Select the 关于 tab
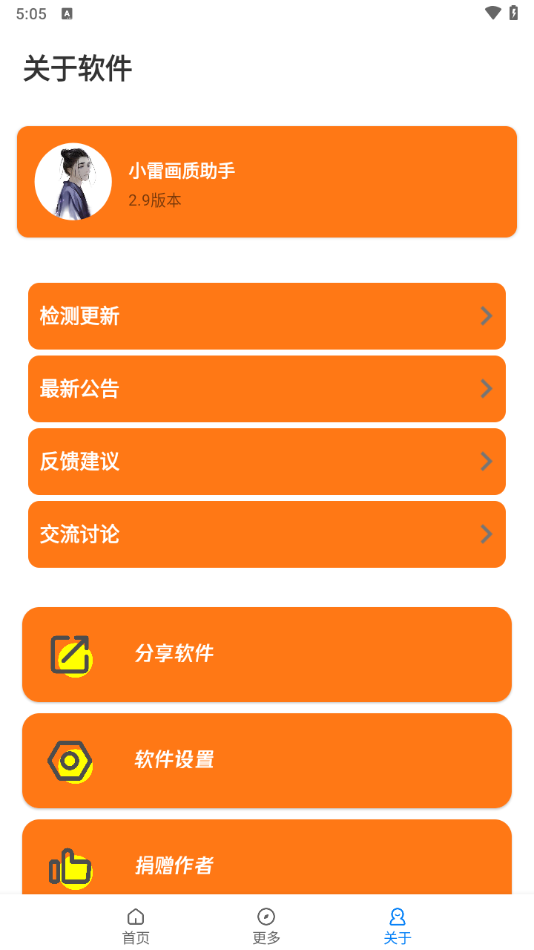Image resolution: width=534 pixels, height=950 pixels. (398, 926)
